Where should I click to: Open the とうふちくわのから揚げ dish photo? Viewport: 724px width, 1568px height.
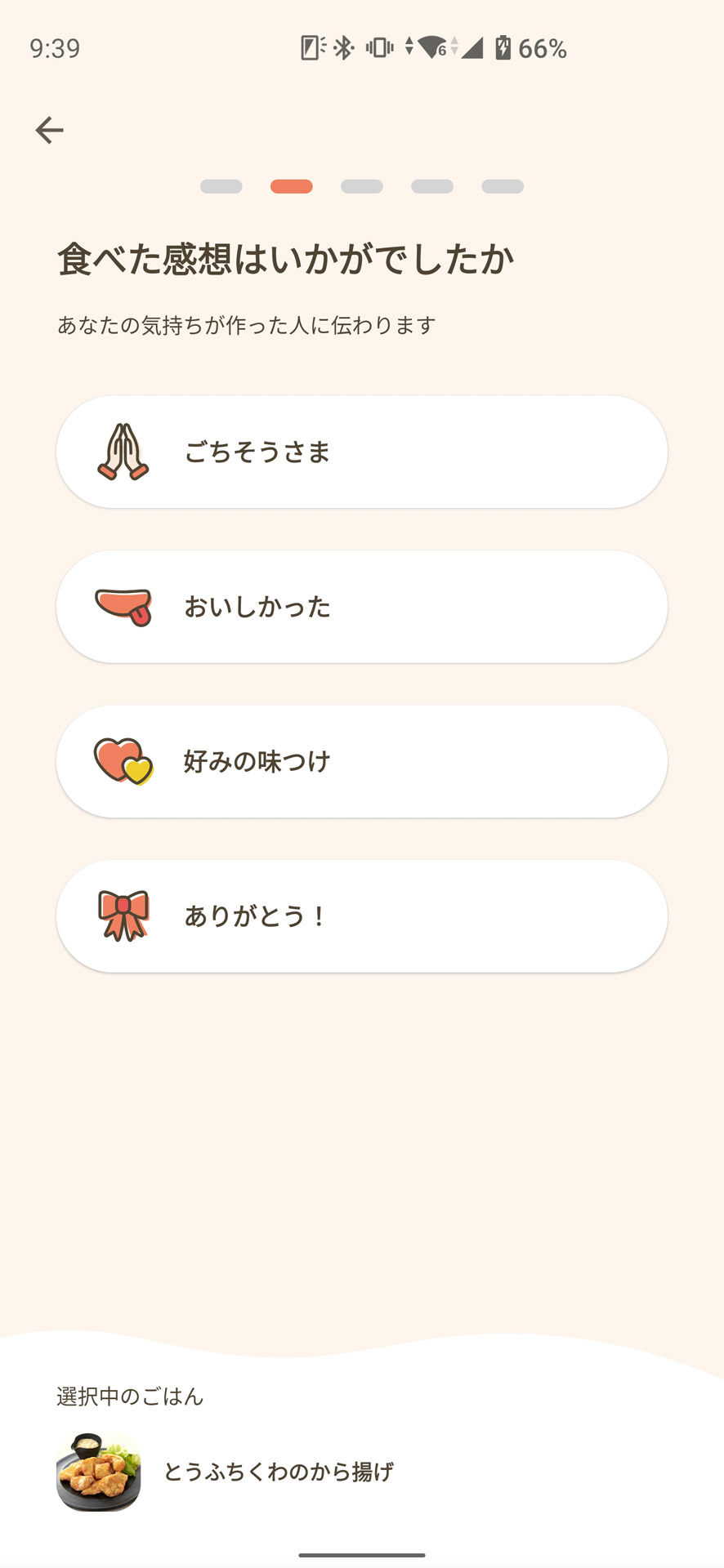[x=96, y=1472]
